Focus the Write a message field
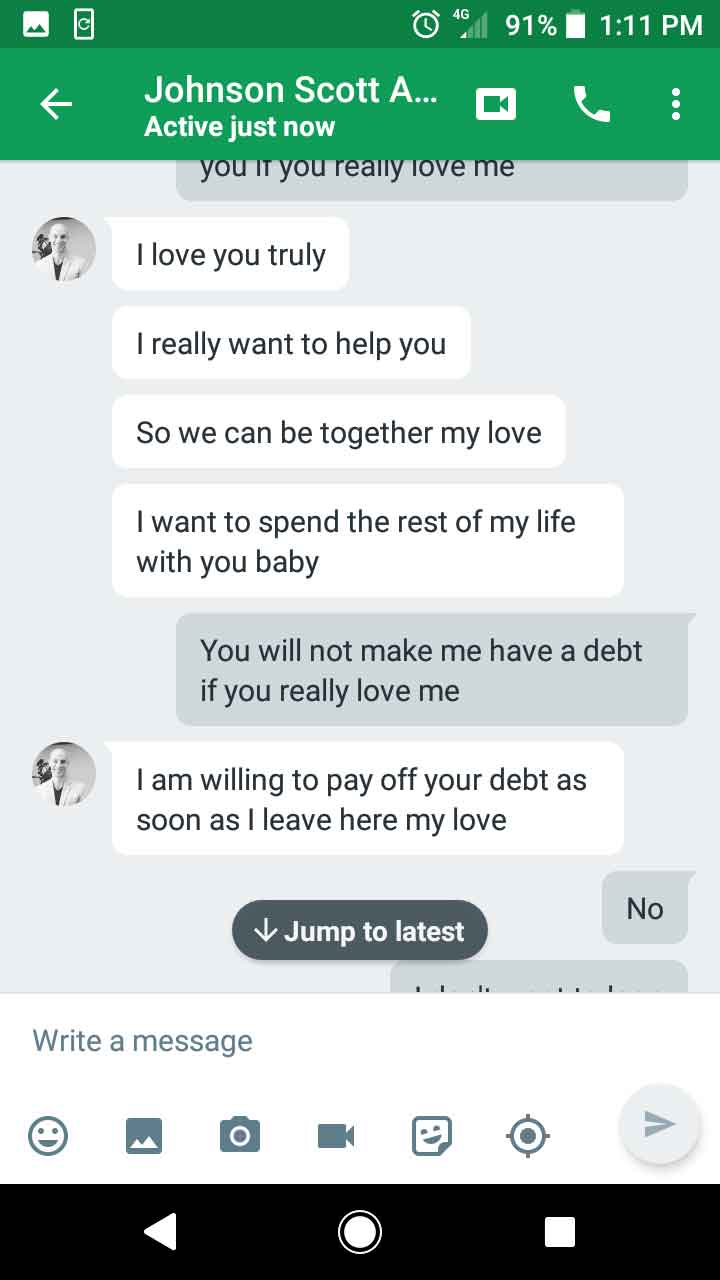The image size is (720, 1280). (x=360, y=1041)
